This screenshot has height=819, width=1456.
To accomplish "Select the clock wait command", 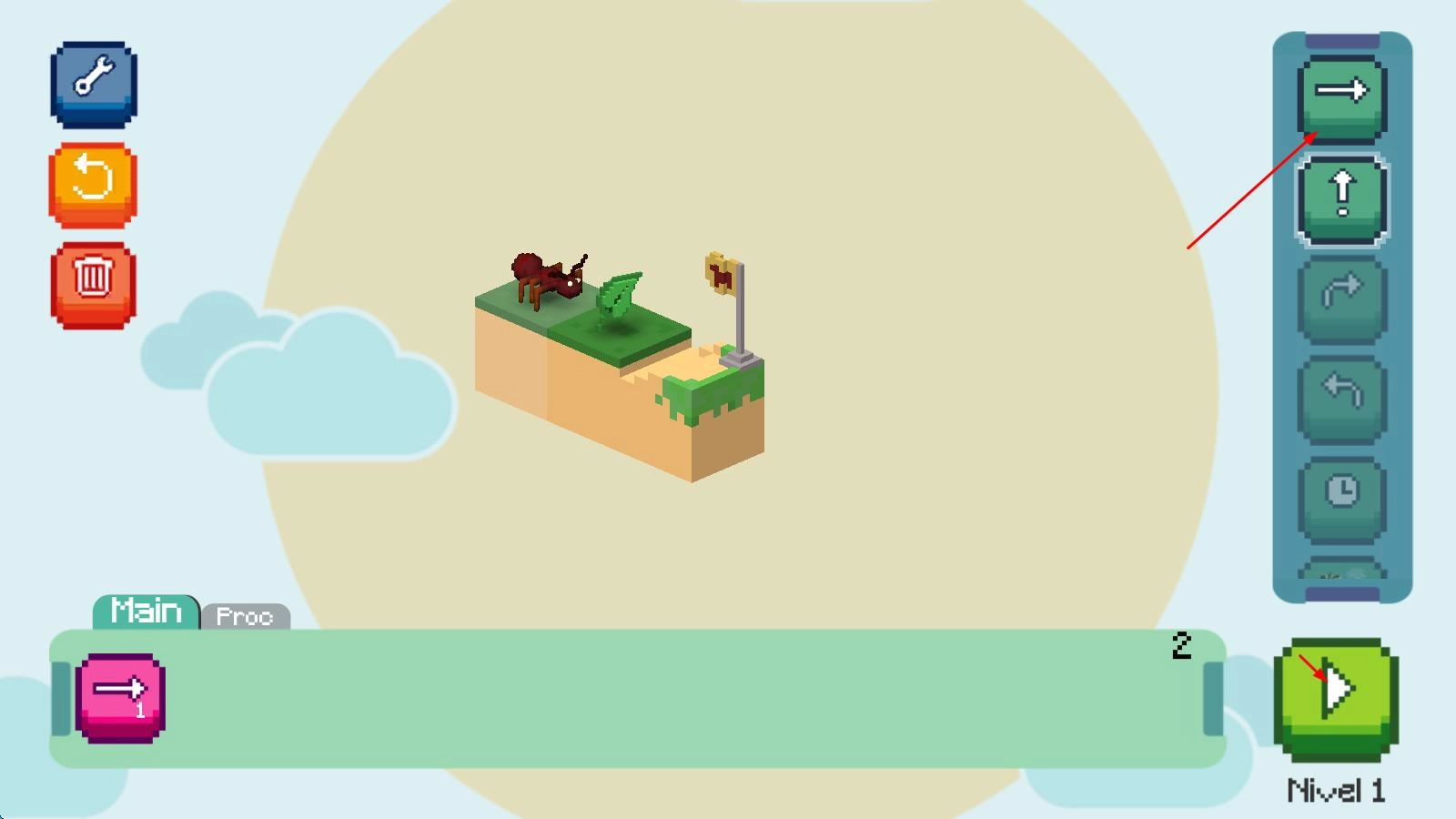I will (x=1341, y=496).
